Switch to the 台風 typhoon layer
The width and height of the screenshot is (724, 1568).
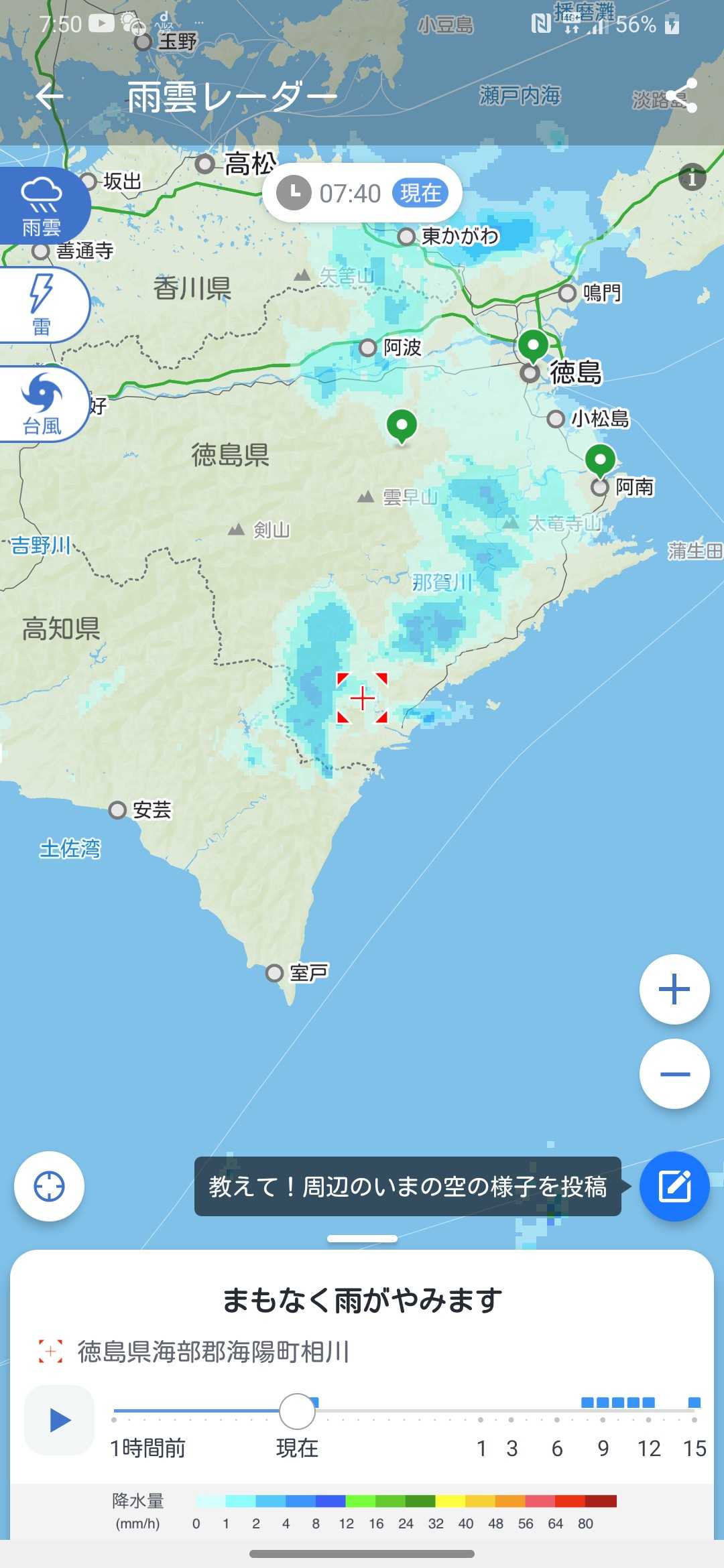tap(42, 404)
